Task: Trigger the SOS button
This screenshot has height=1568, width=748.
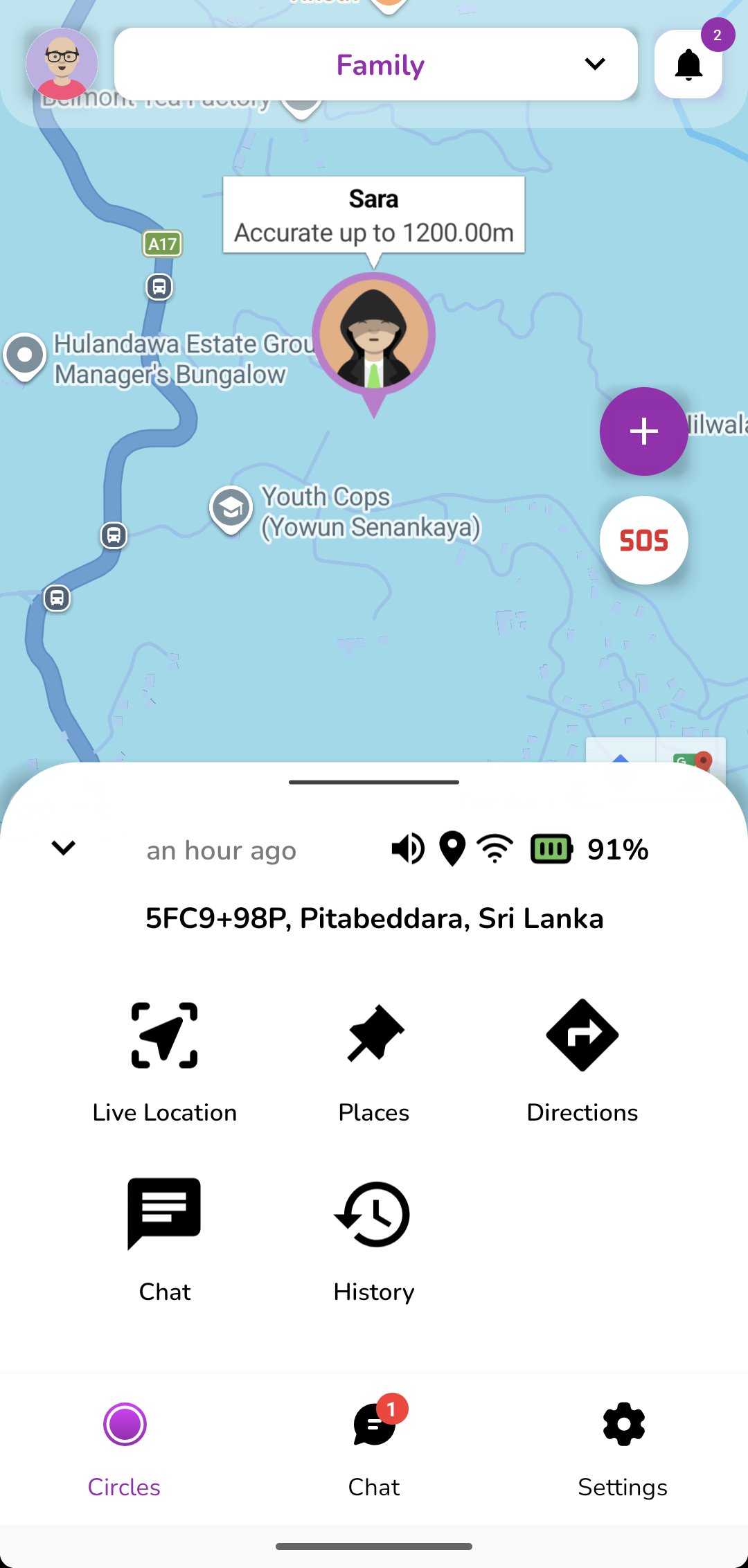Action: click(644, 540)
